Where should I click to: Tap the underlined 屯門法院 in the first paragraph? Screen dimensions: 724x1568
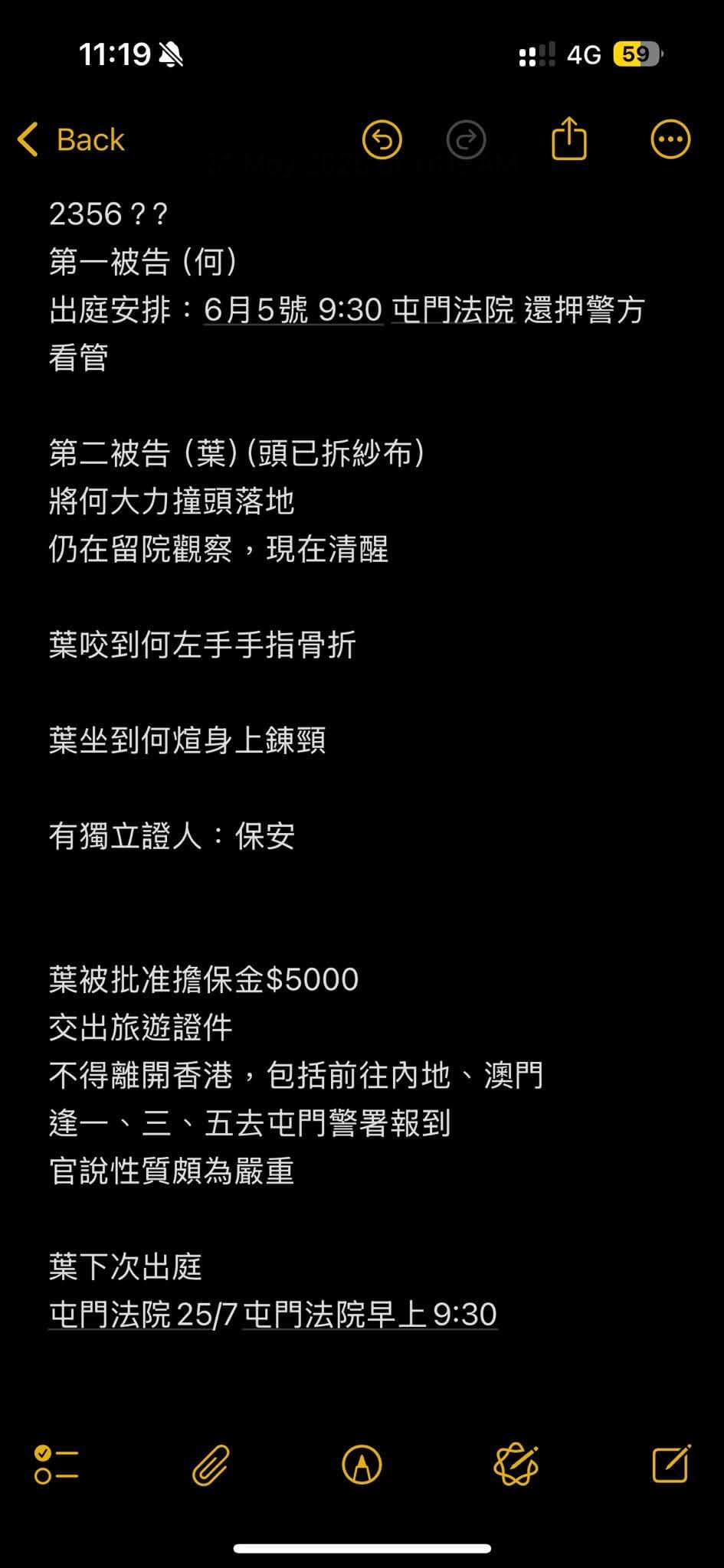tap(453, 310)
